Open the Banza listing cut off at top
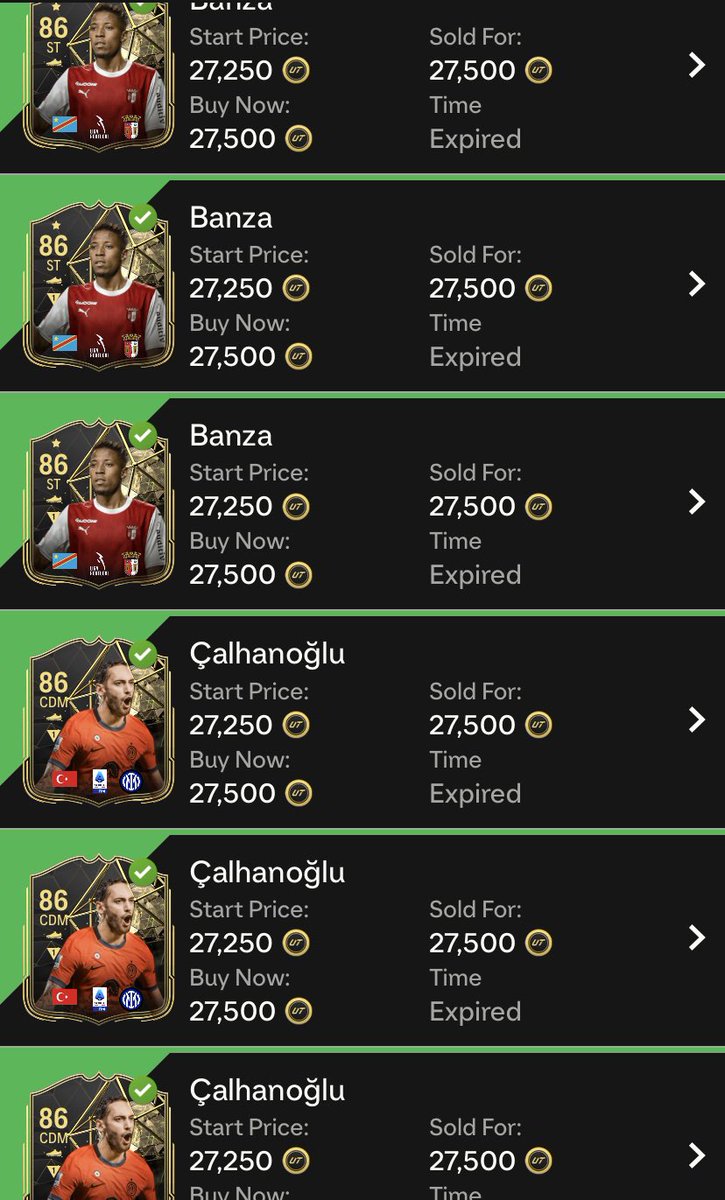Image resolution: width=725 pixels, height=1200 pixels. point(362,86)
